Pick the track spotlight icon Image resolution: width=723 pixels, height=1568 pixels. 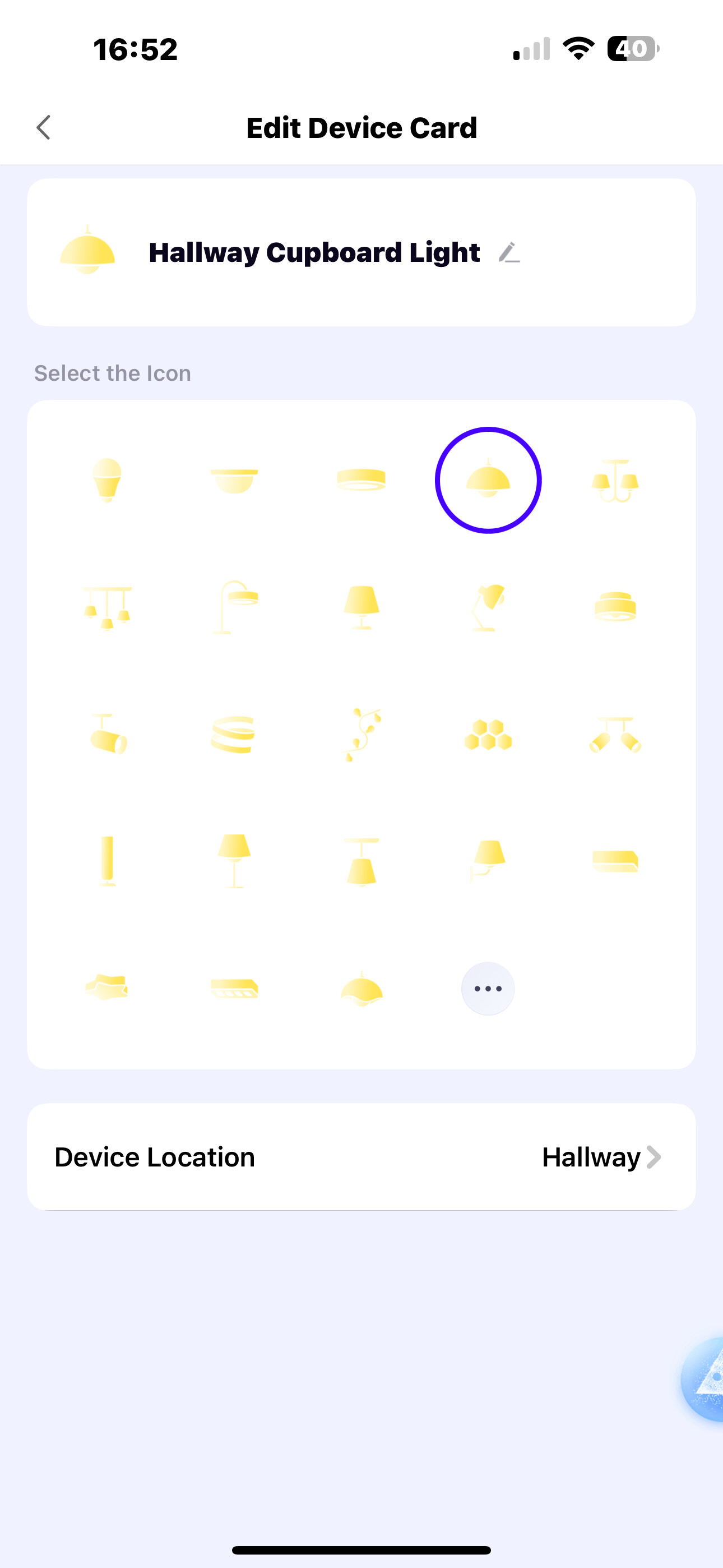[108, 735]
